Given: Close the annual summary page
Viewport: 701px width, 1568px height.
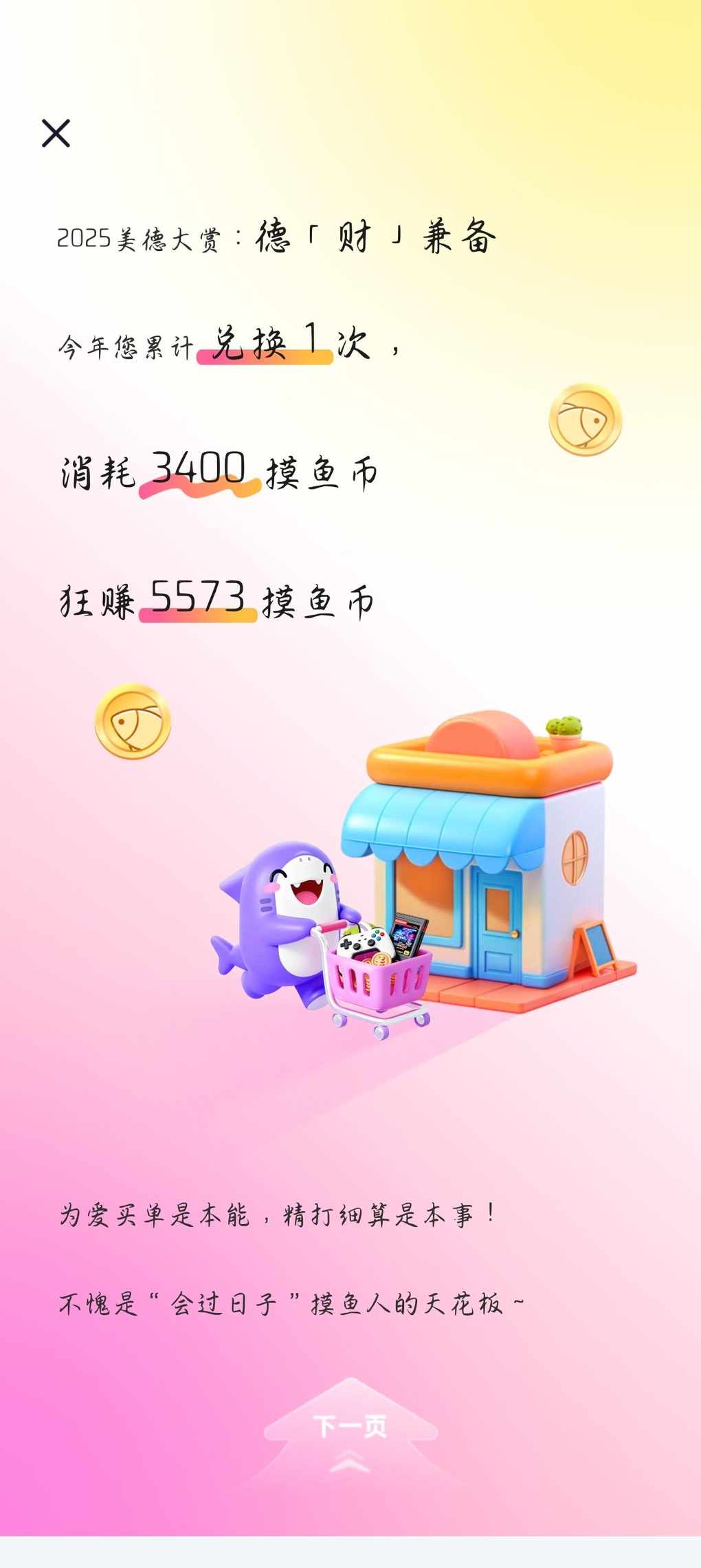Looking at the screenshot, I should tap(56, 133).
